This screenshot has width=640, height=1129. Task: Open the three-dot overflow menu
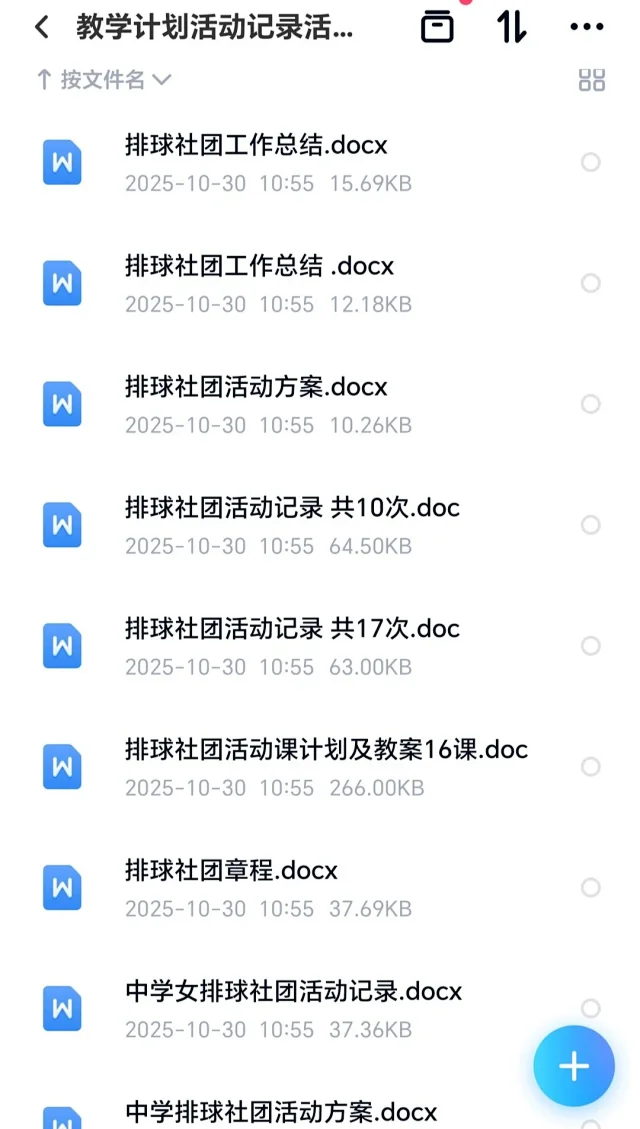587,28
